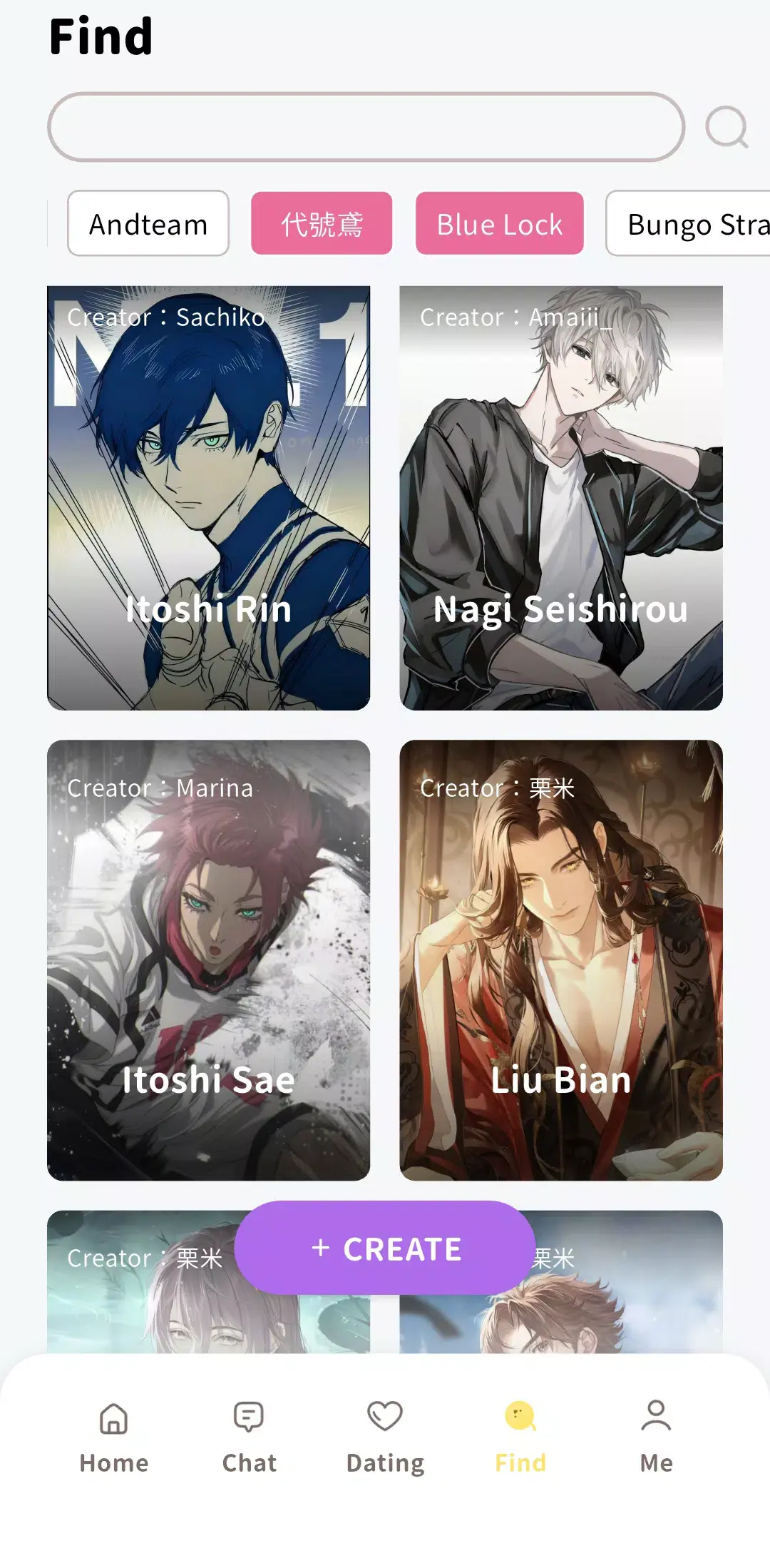
Task: Focus the character search field
Action: [x=366, y=127]
